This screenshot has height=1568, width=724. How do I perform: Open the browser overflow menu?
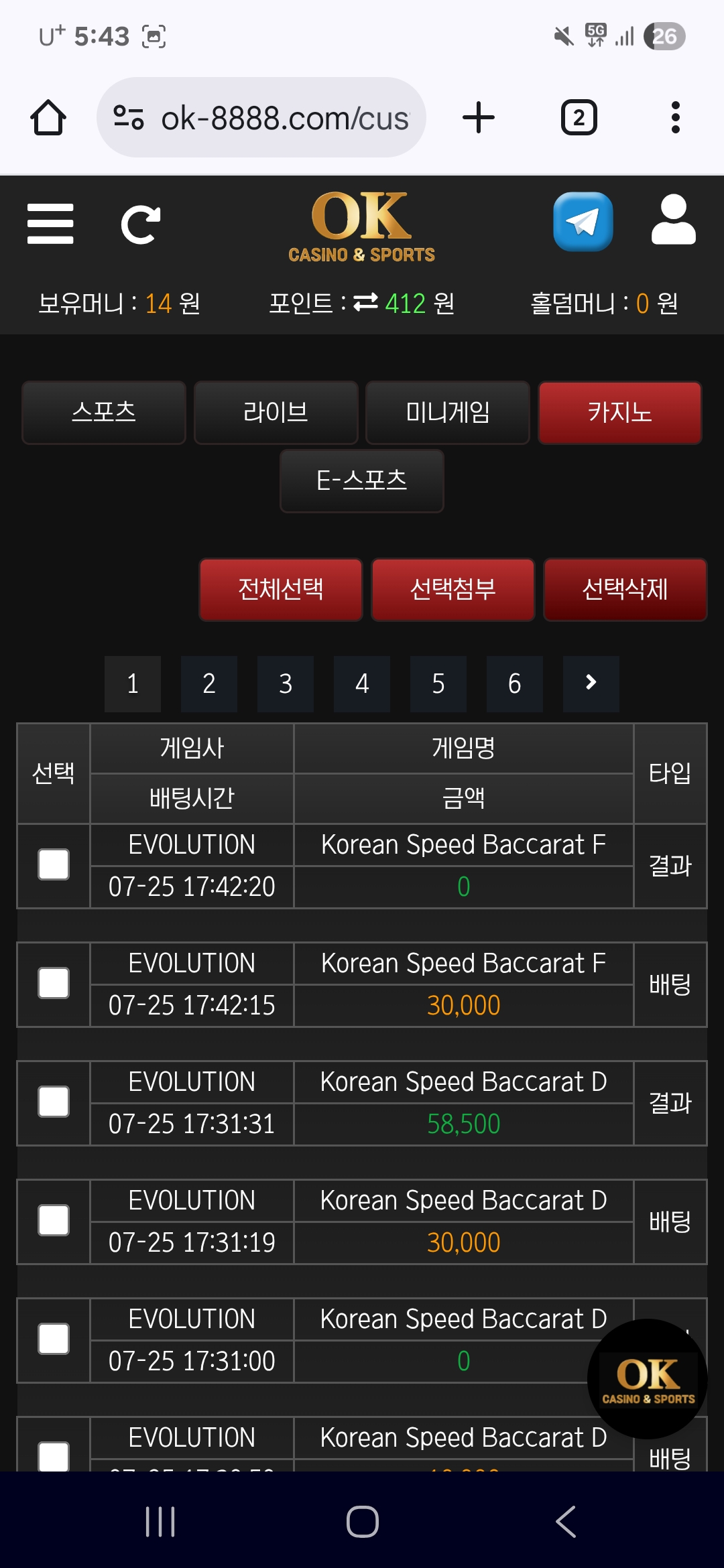tap(675, 118)
